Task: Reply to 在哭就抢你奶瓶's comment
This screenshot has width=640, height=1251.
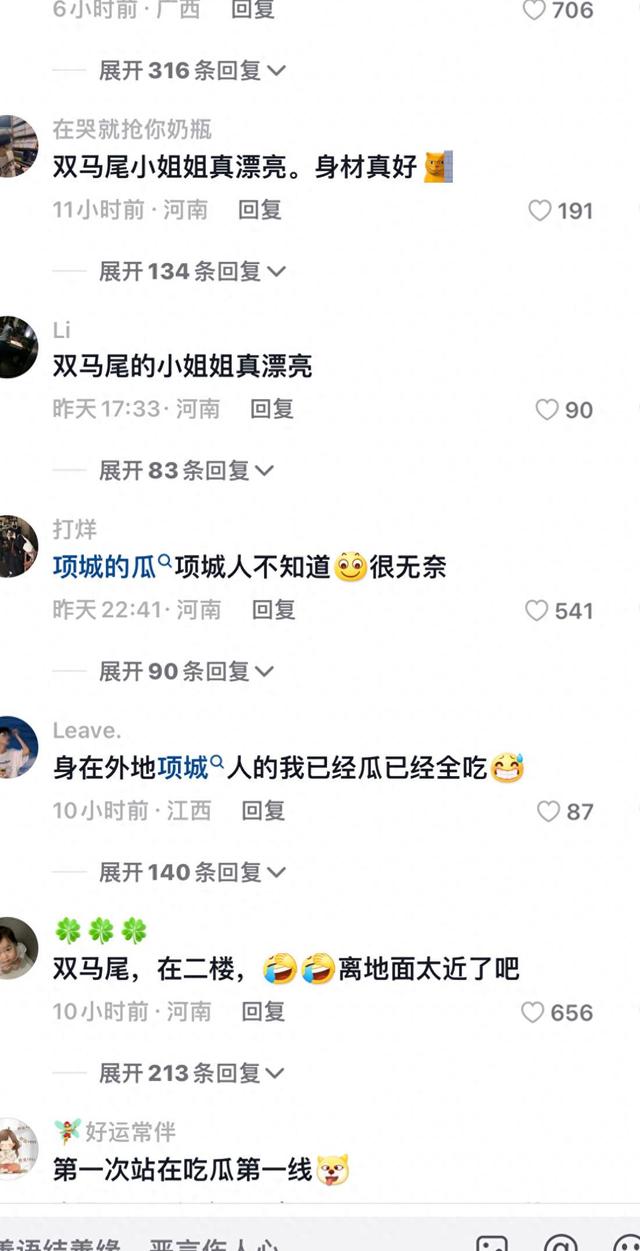Action: pyautogui.click(x=259, y=210)
